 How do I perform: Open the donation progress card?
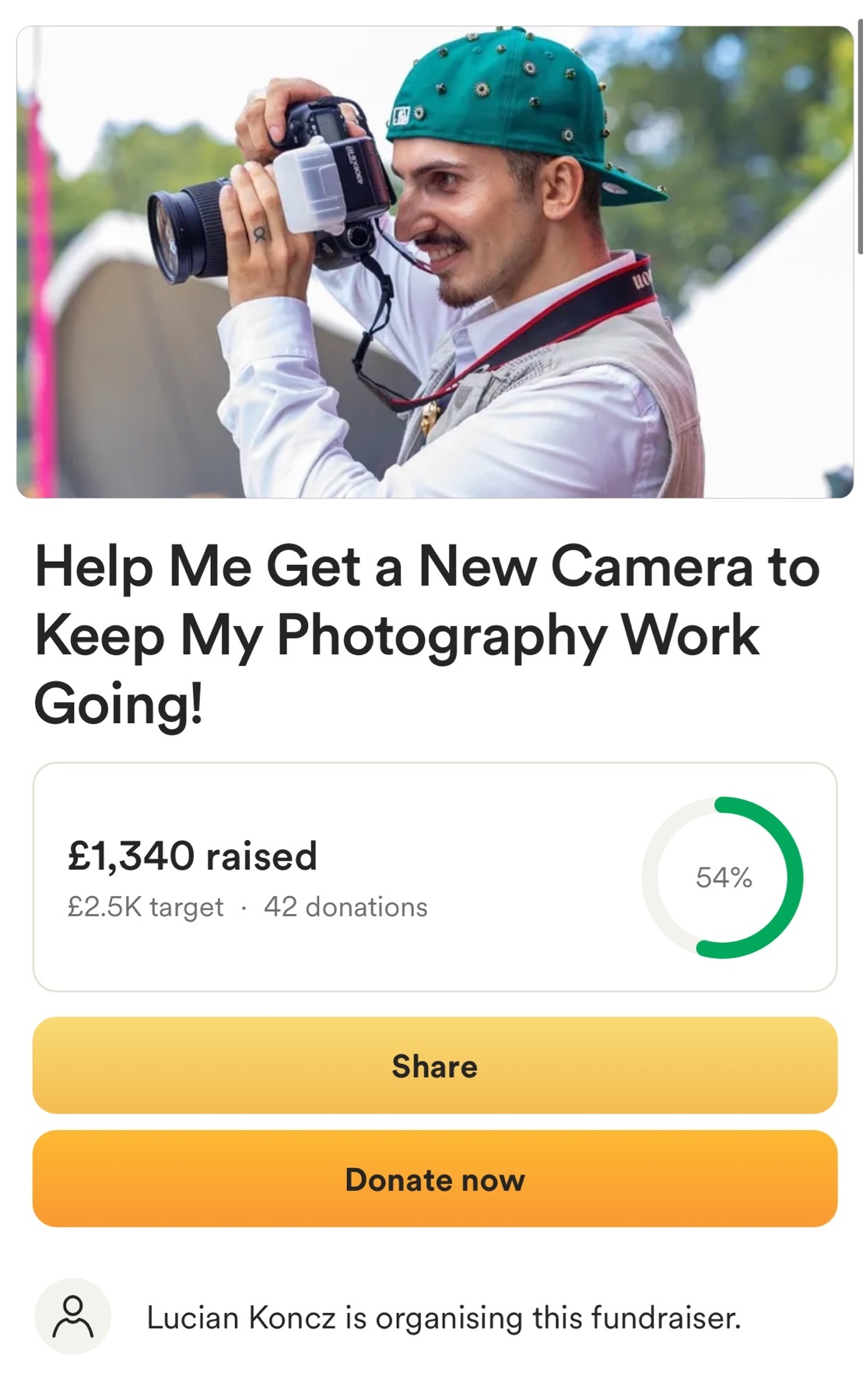click(x=434, y=877)
